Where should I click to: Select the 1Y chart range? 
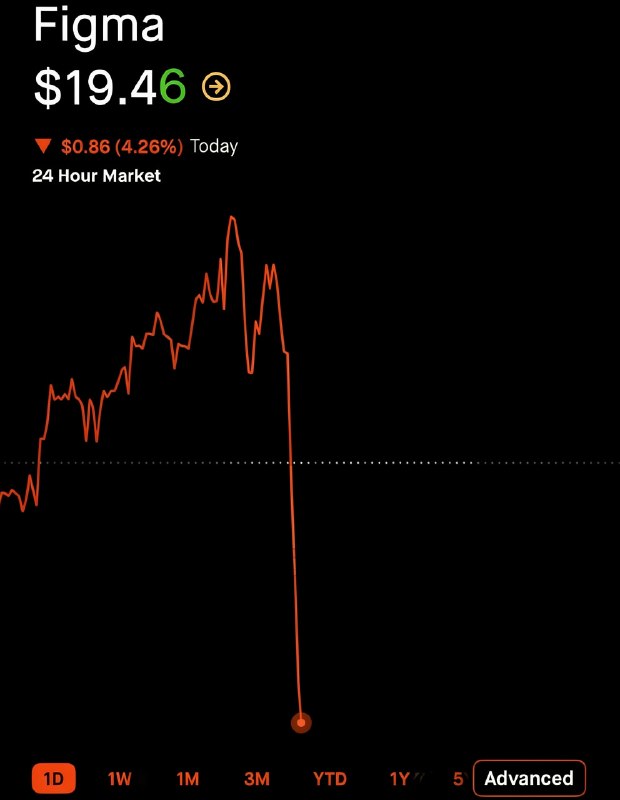point(400,778)
